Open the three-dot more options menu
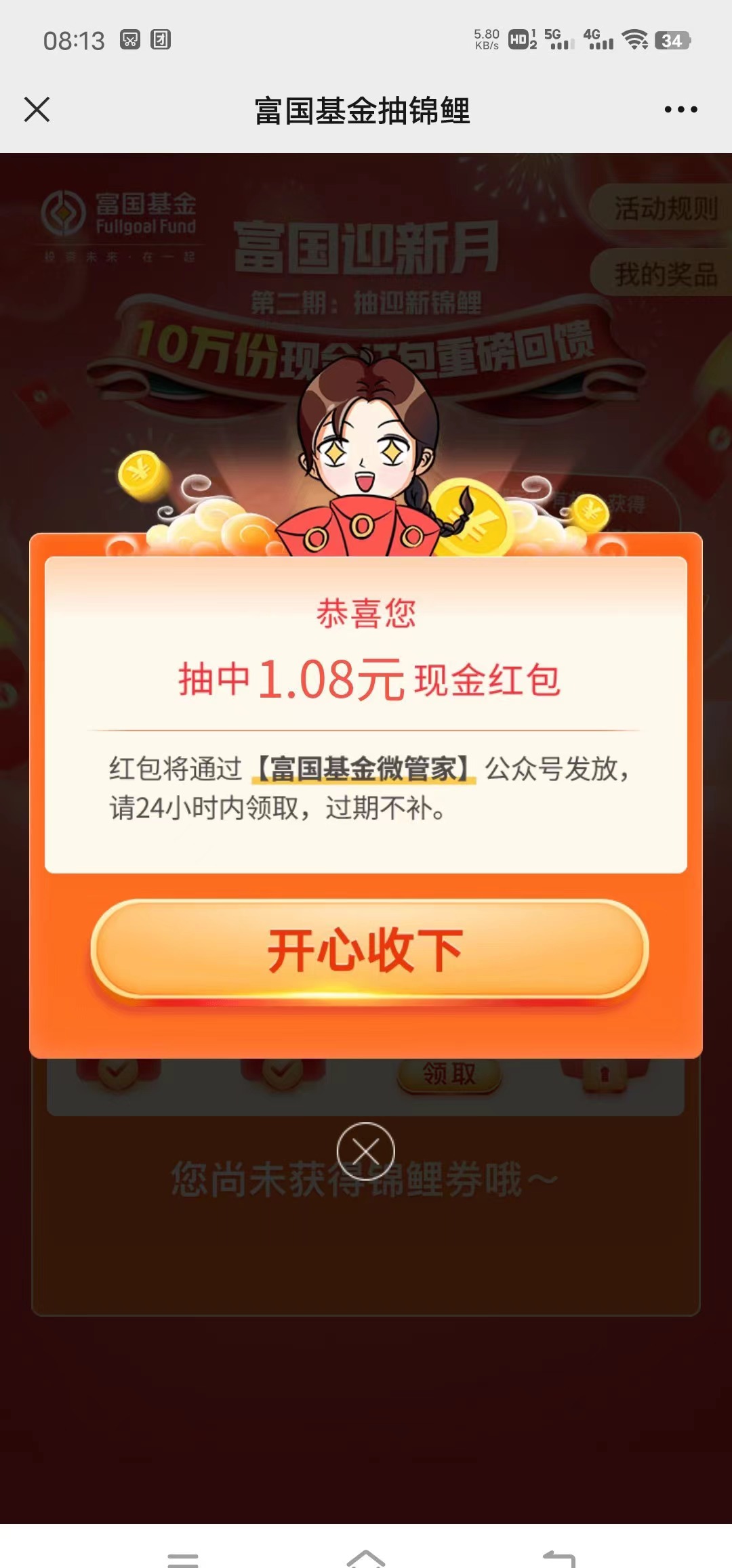 (680, 109)
